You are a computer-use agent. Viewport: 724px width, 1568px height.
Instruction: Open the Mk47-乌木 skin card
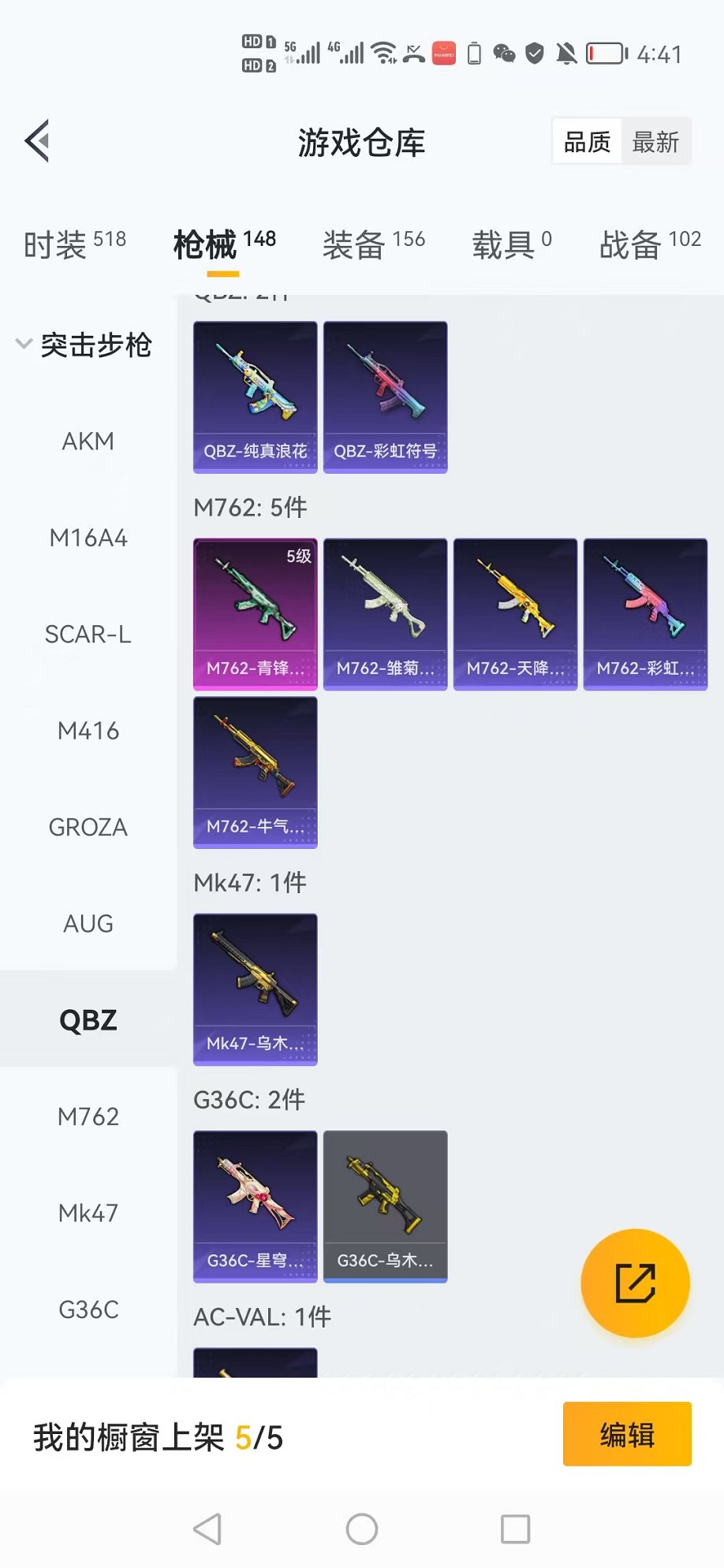(x=255, y=989)
